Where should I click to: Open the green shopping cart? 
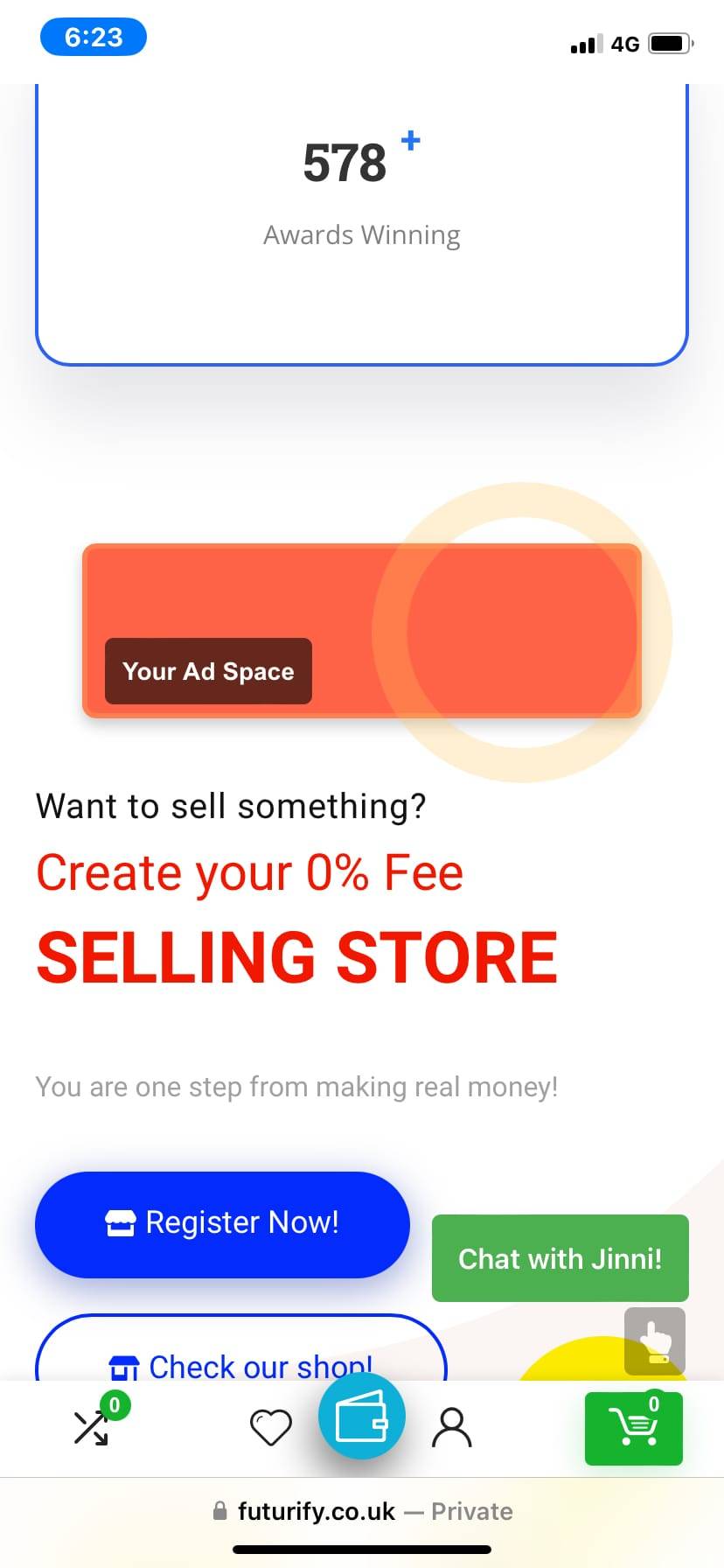coord(633,1428)
